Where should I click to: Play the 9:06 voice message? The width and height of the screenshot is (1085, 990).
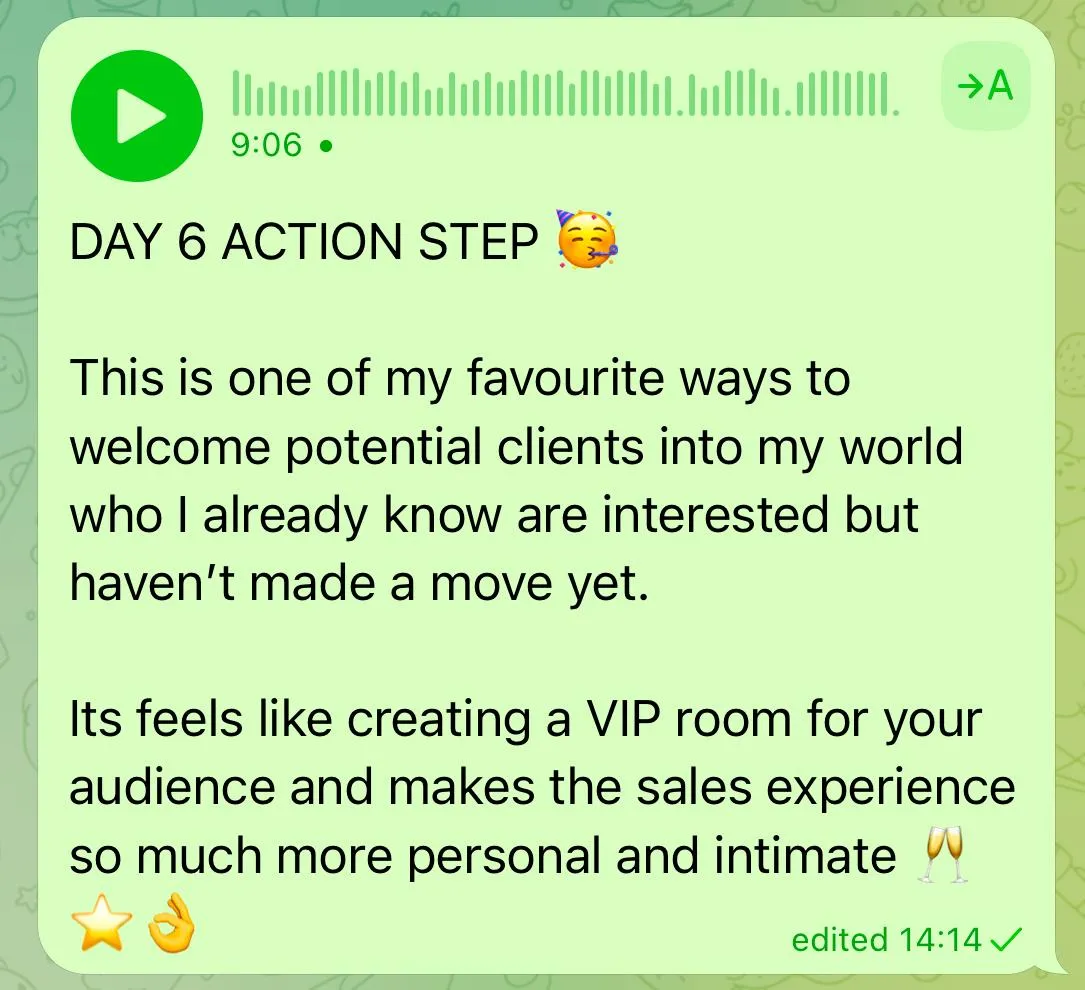coord(137,116)
